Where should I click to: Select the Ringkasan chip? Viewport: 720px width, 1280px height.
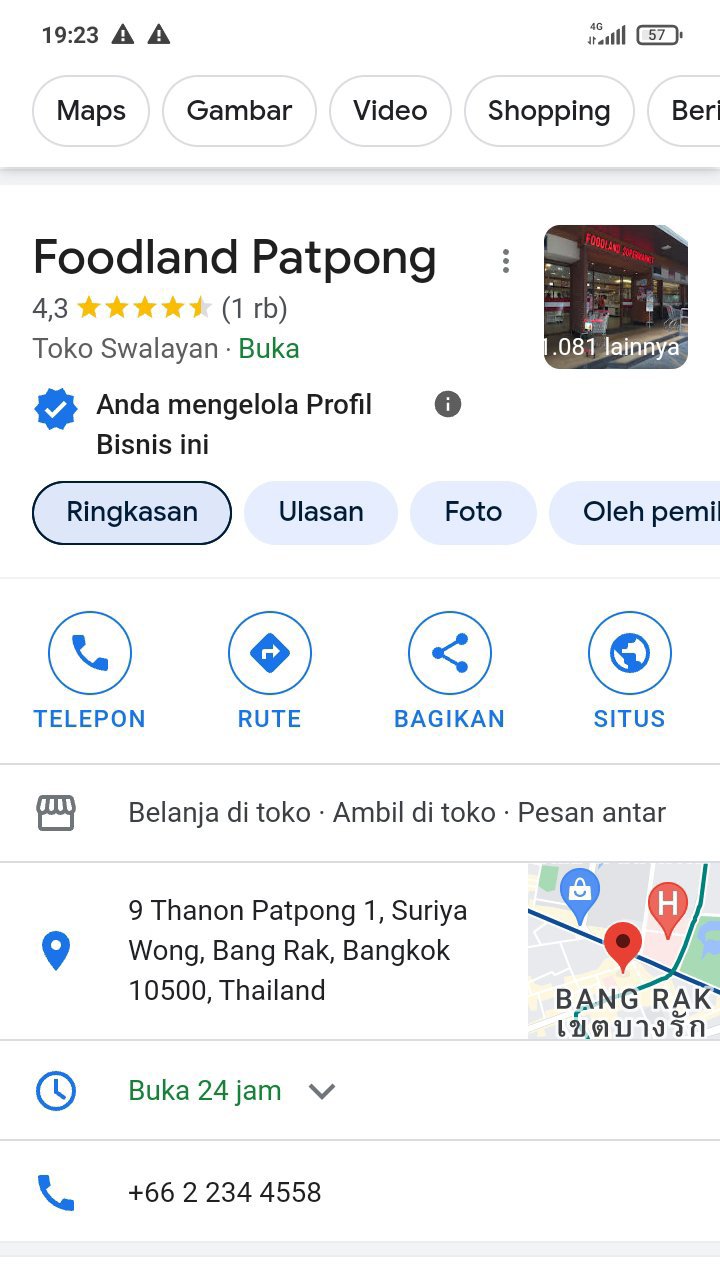pyautogui.click(x=132, y=513)
